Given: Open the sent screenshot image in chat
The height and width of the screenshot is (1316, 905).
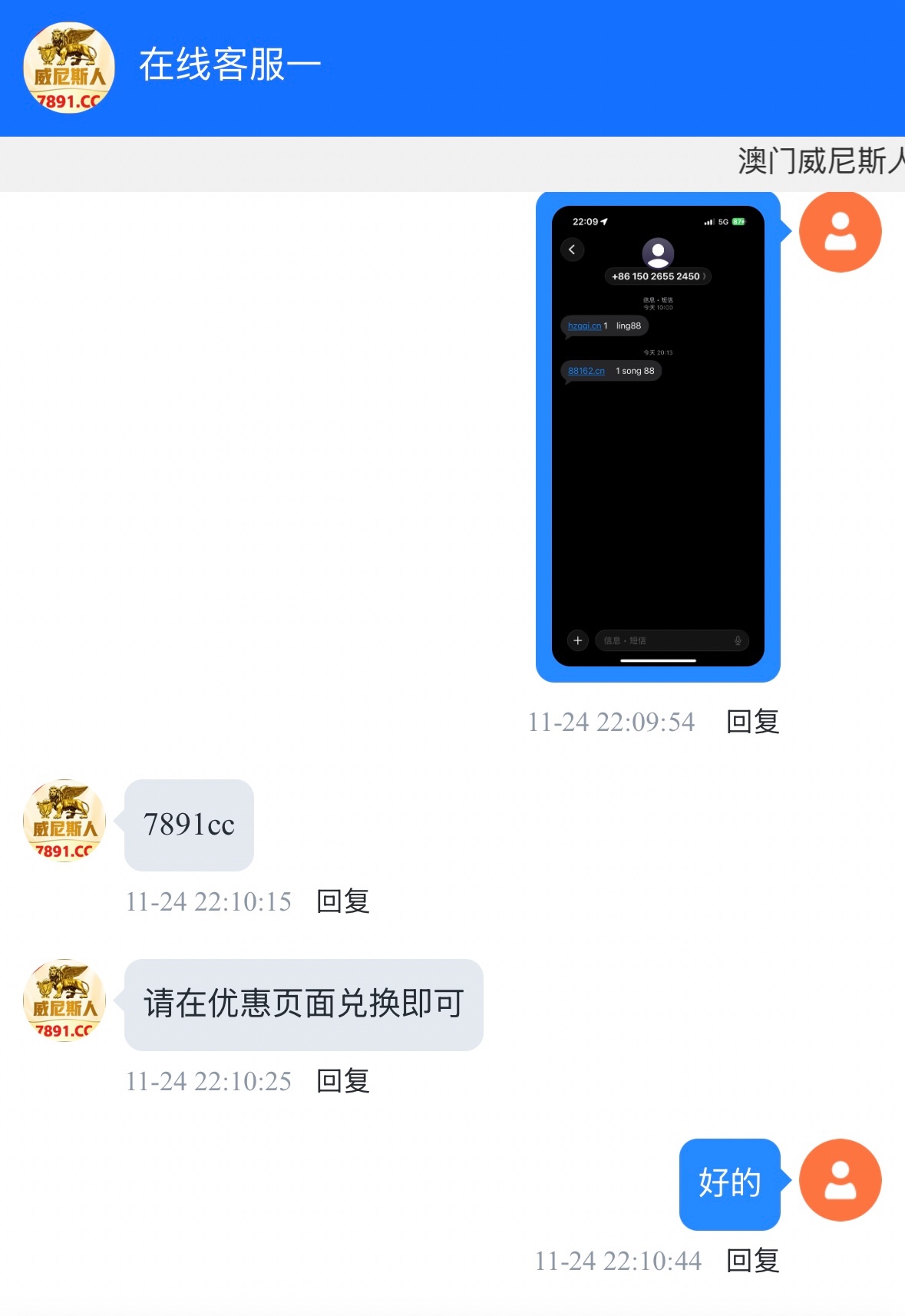Looking at the screenshot, I should click(x=658, y=436).
